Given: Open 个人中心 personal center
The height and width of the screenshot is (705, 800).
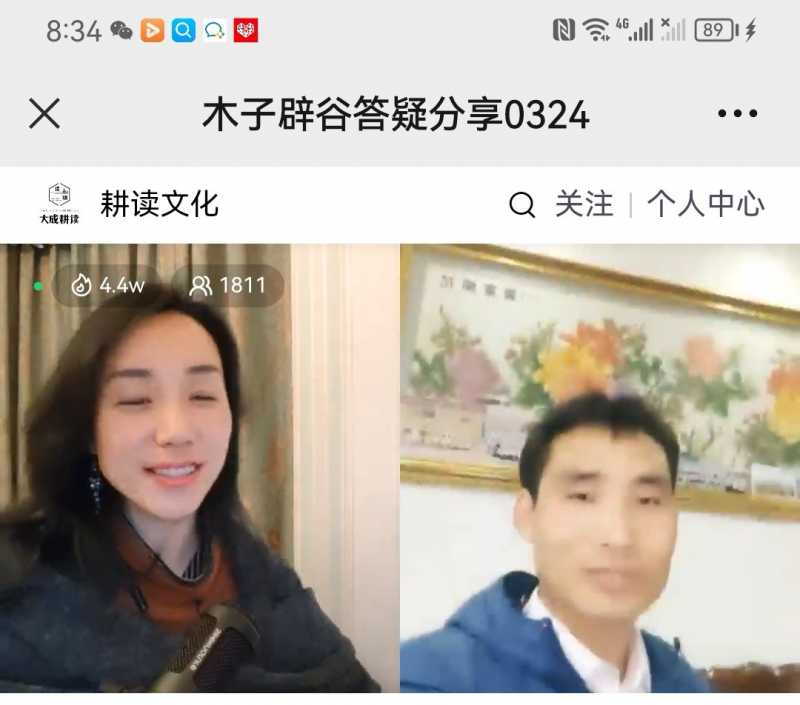Looking at the screenshot, I should pos(706,205).
